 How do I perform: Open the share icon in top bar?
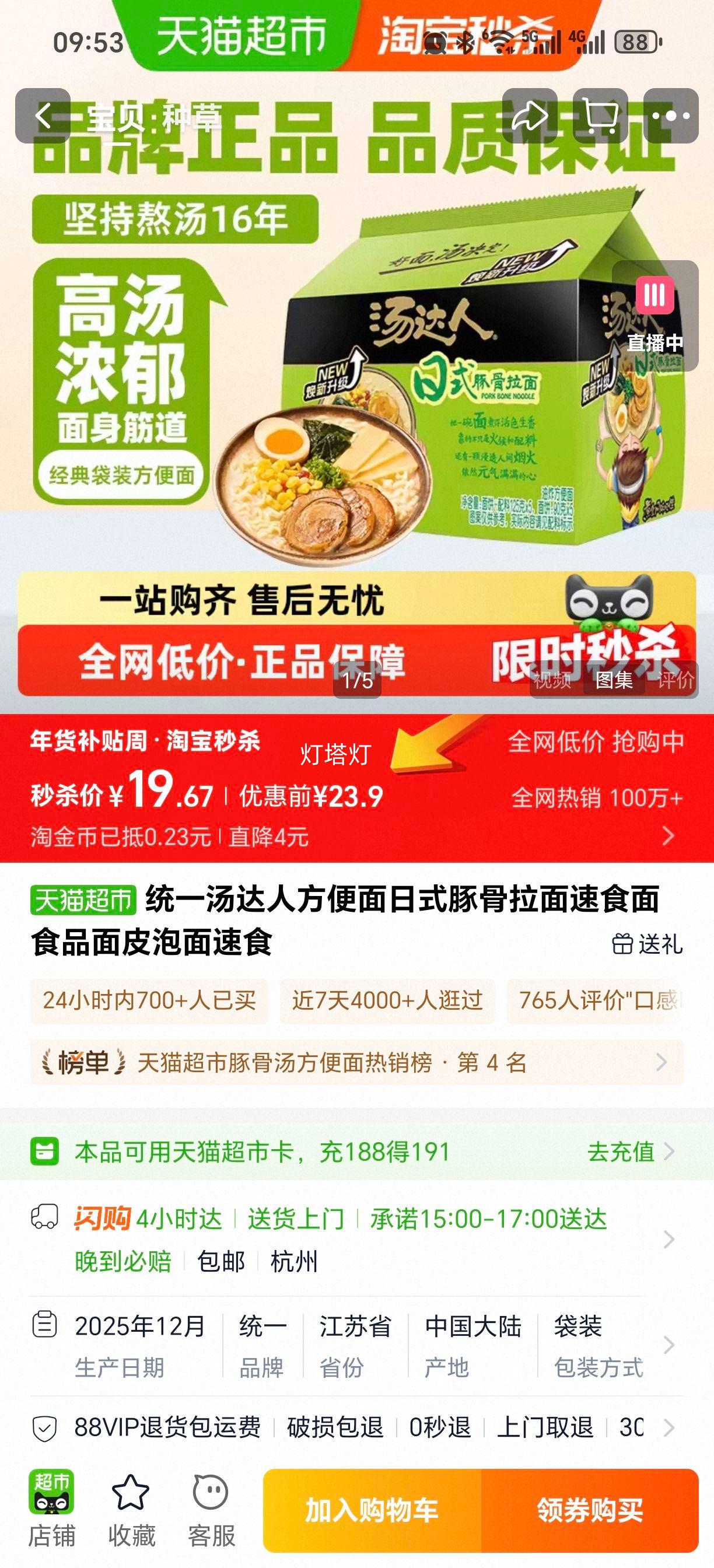(x=531, y=116)
